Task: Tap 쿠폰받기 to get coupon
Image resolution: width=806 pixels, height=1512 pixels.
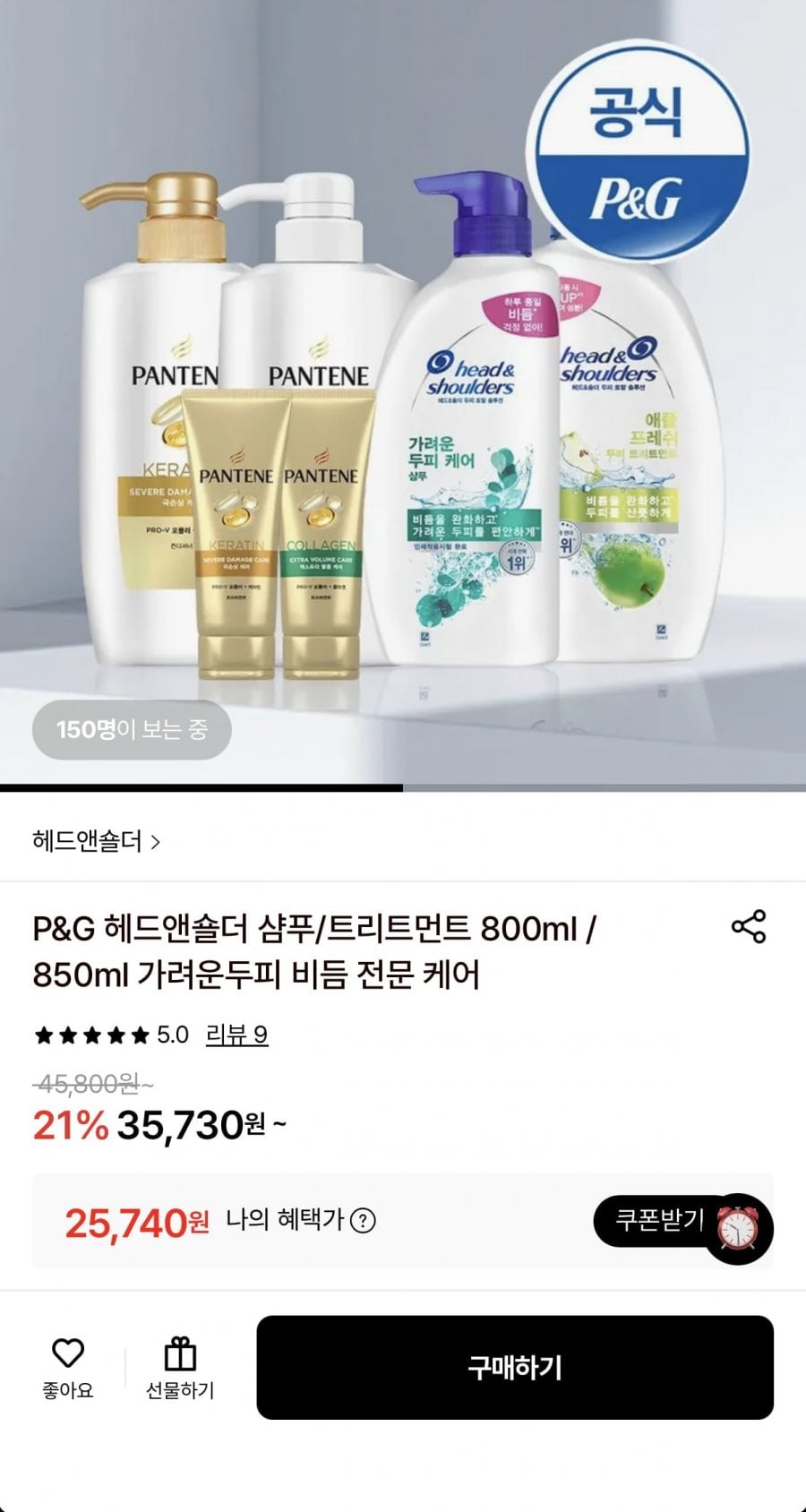Action: click(x=661, y=1220)
